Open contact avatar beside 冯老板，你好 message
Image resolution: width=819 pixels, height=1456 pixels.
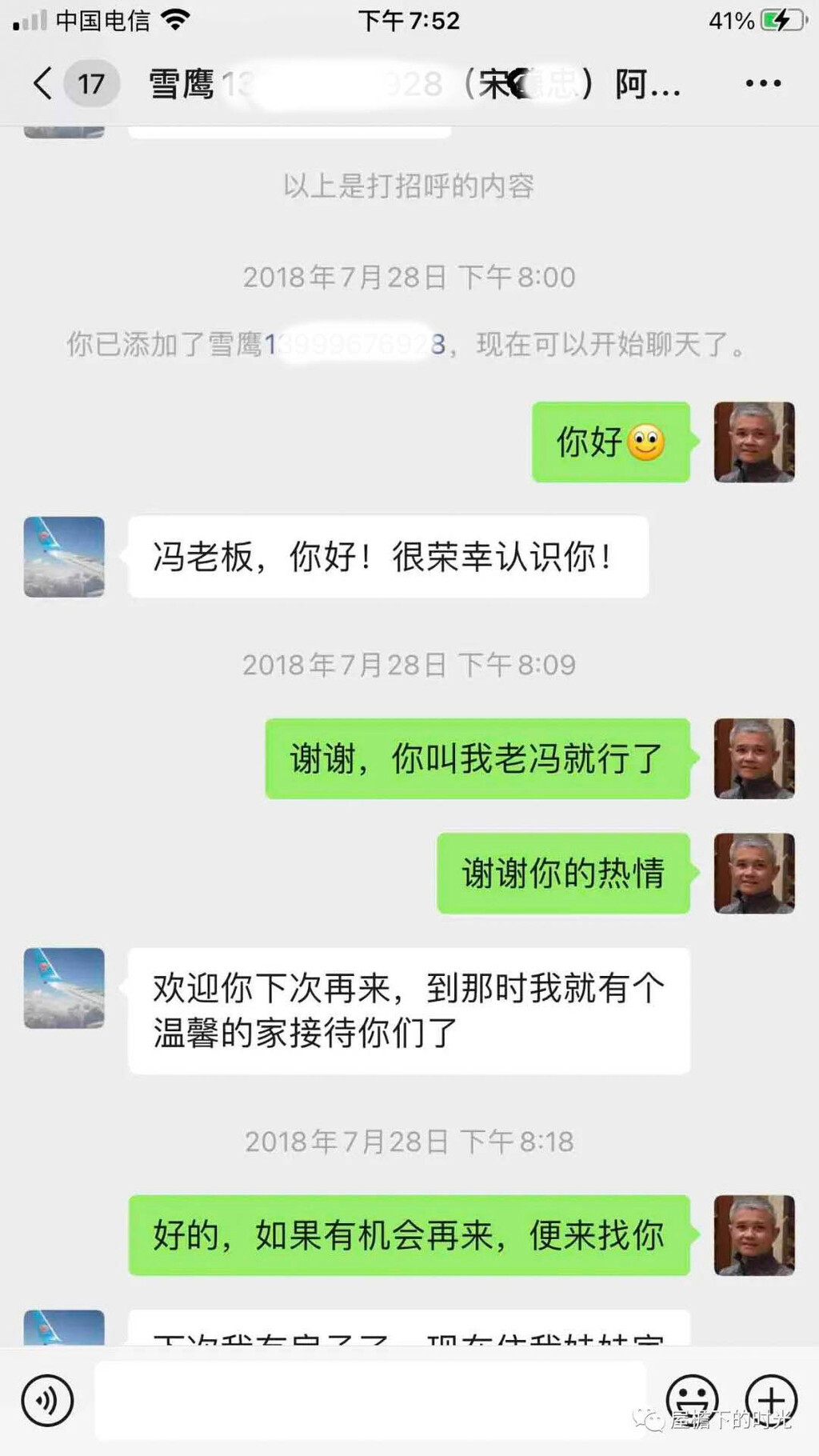coord(64,557)
